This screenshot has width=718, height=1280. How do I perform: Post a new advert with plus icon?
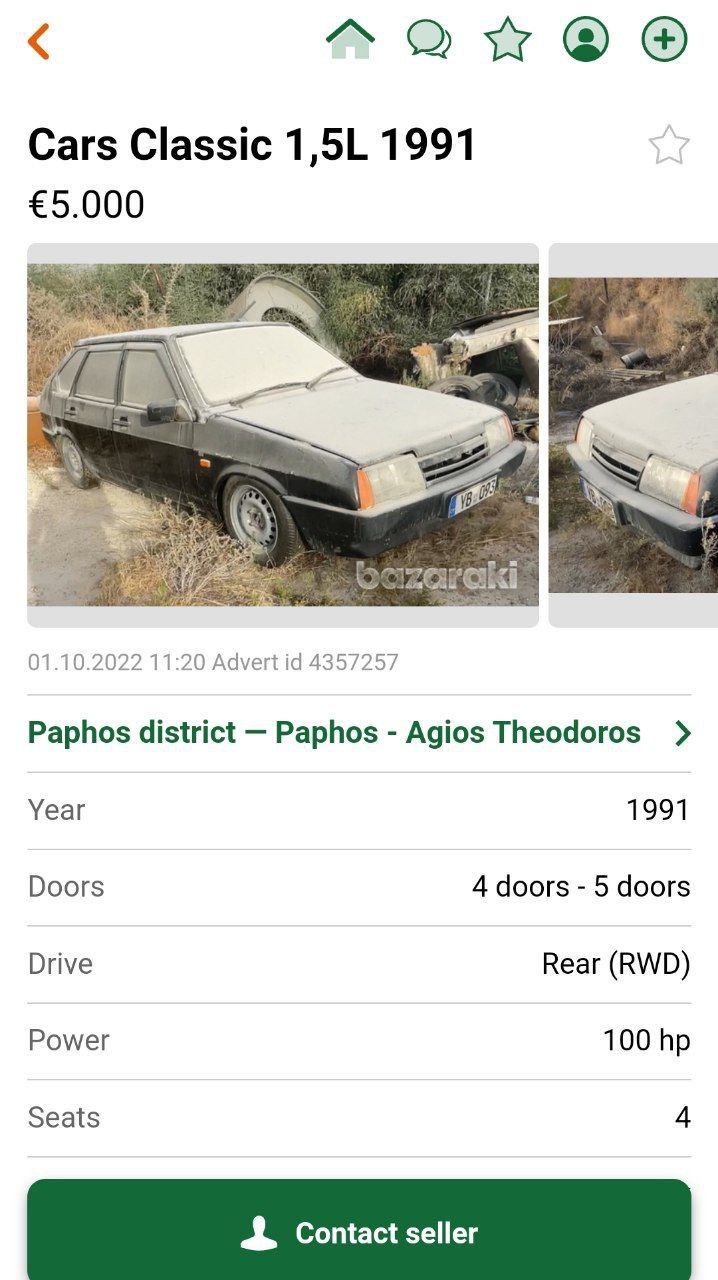(x=664, y=40)
